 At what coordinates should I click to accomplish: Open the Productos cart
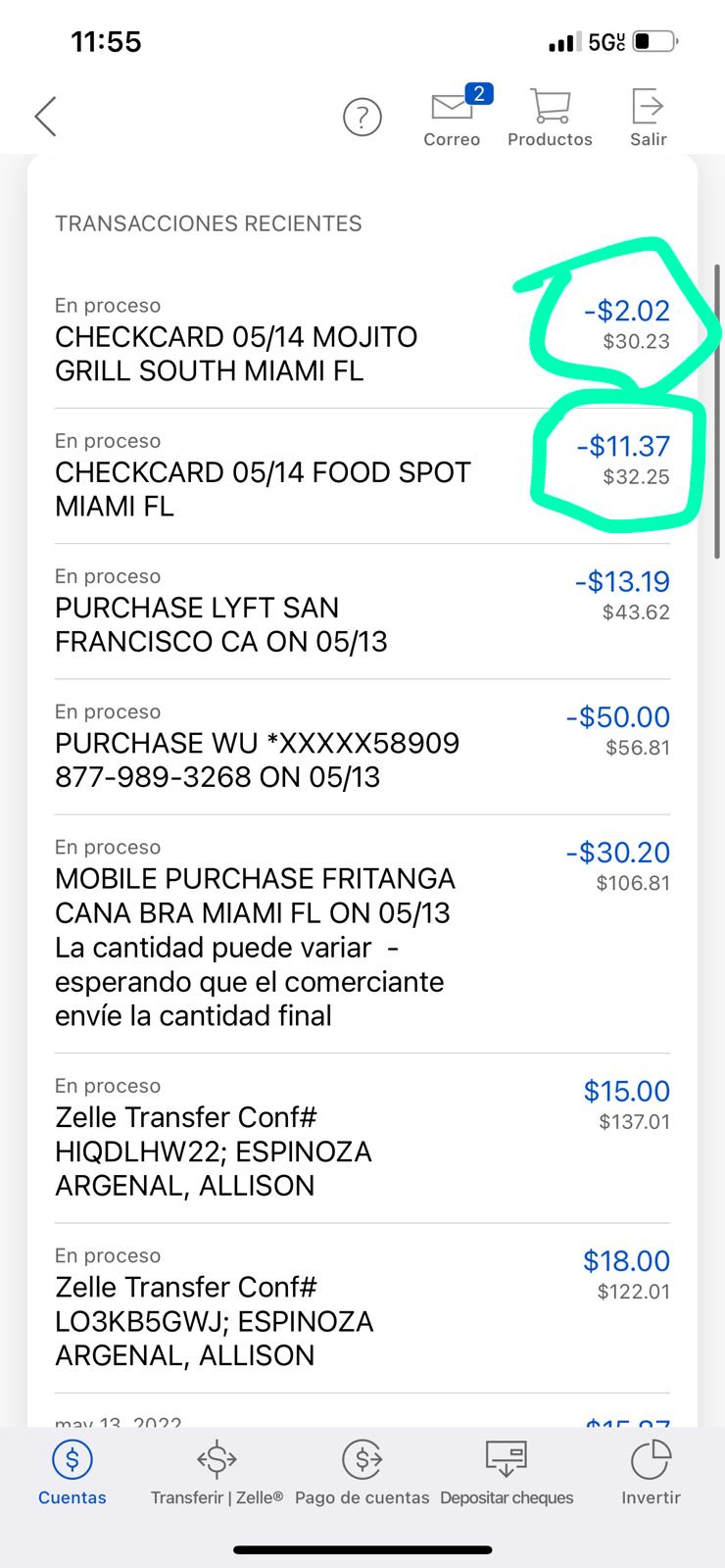click(550, 118)
